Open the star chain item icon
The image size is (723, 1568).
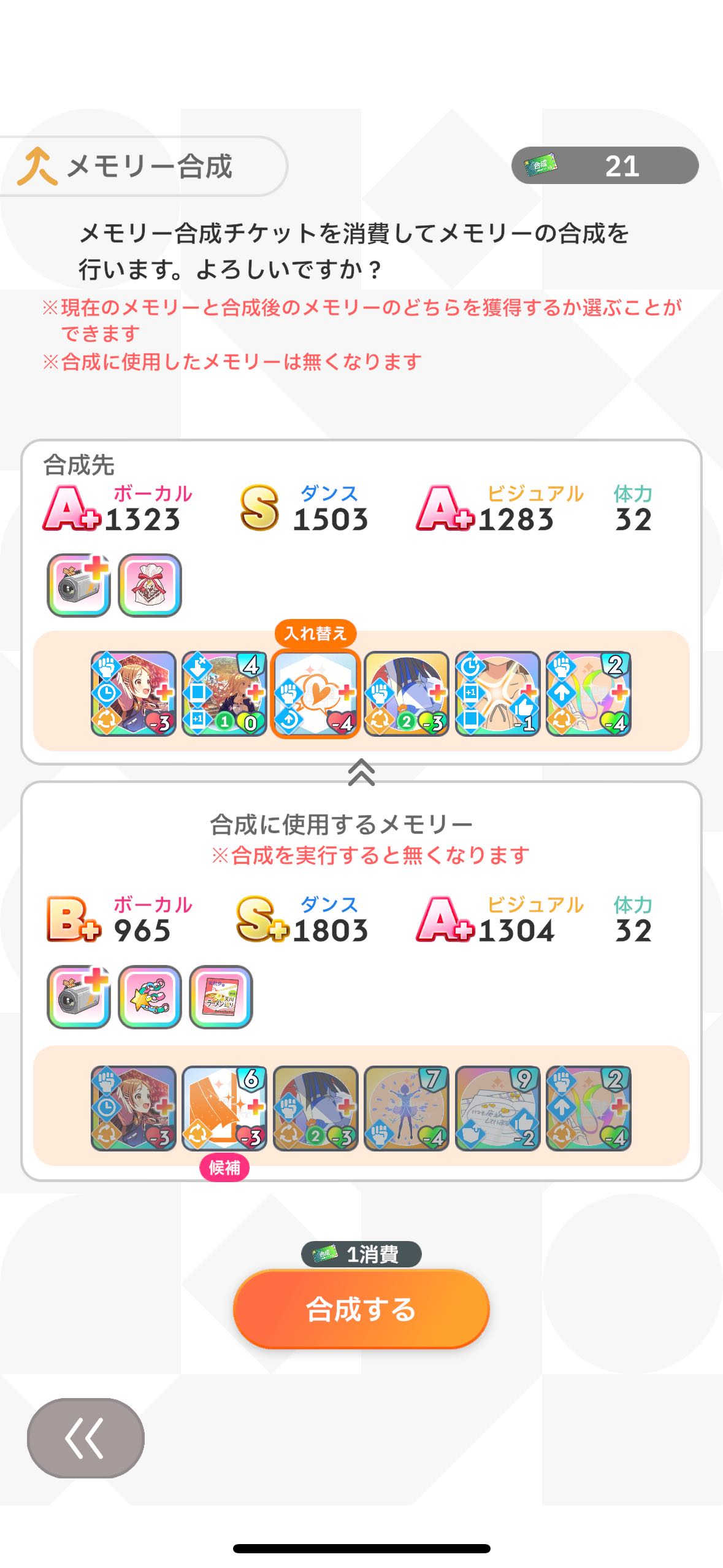tap(150, 997)
